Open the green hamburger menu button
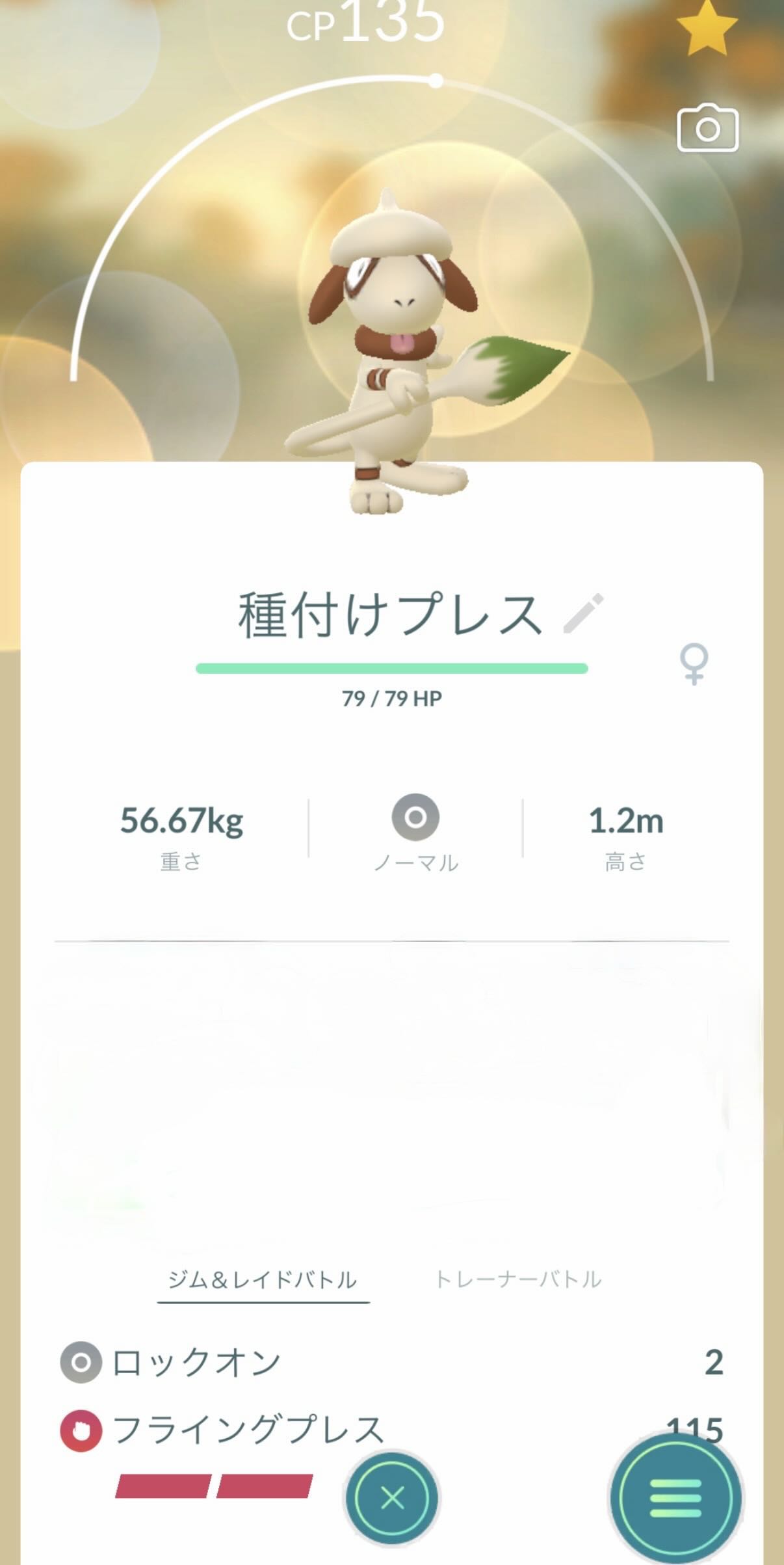Screen dimensions: 784x1565 (x=675, y=1499)
